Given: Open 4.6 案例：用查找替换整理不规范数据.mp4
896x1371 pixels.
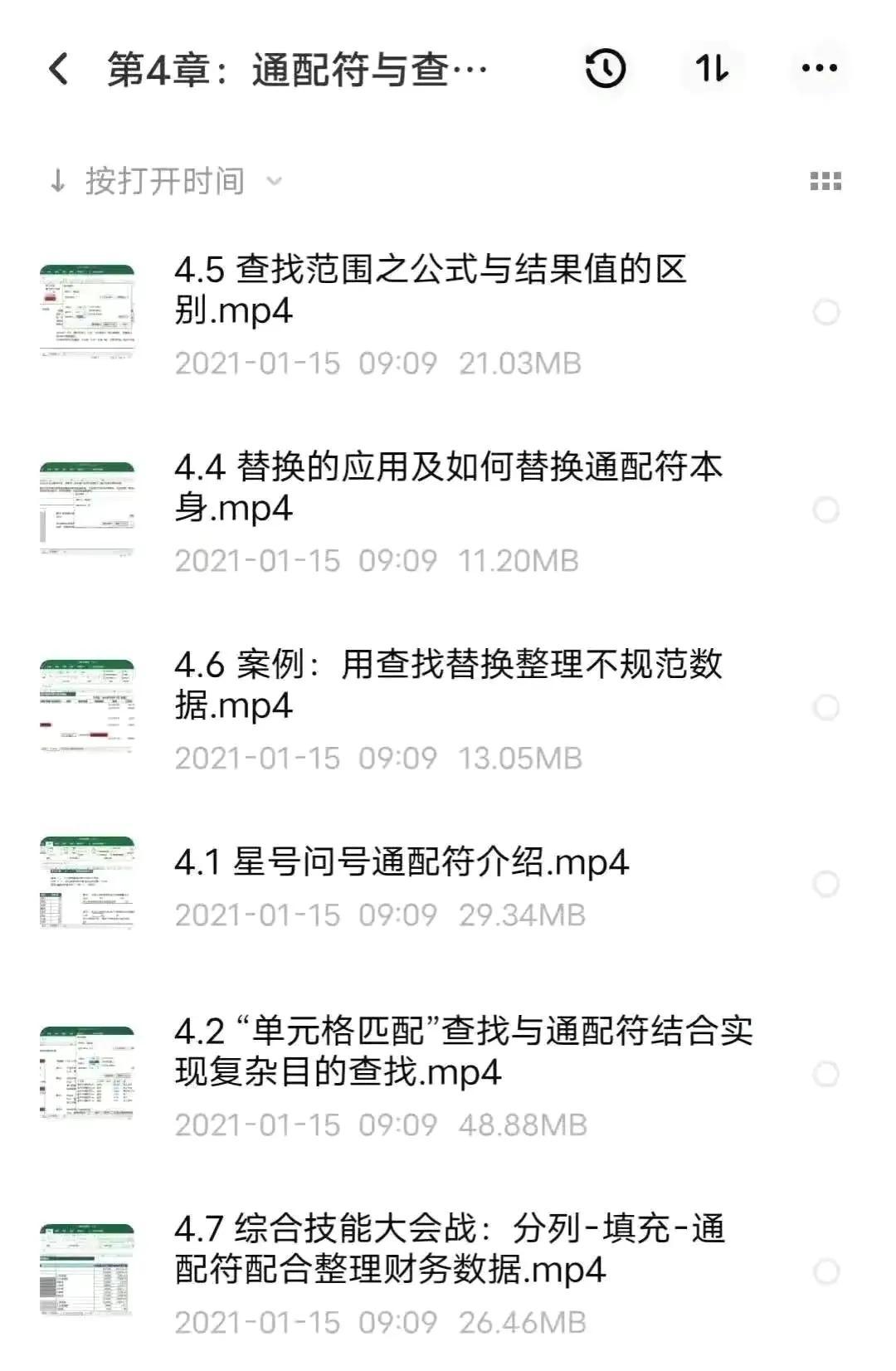Looking at the screenshot, I should coord(448,685).
